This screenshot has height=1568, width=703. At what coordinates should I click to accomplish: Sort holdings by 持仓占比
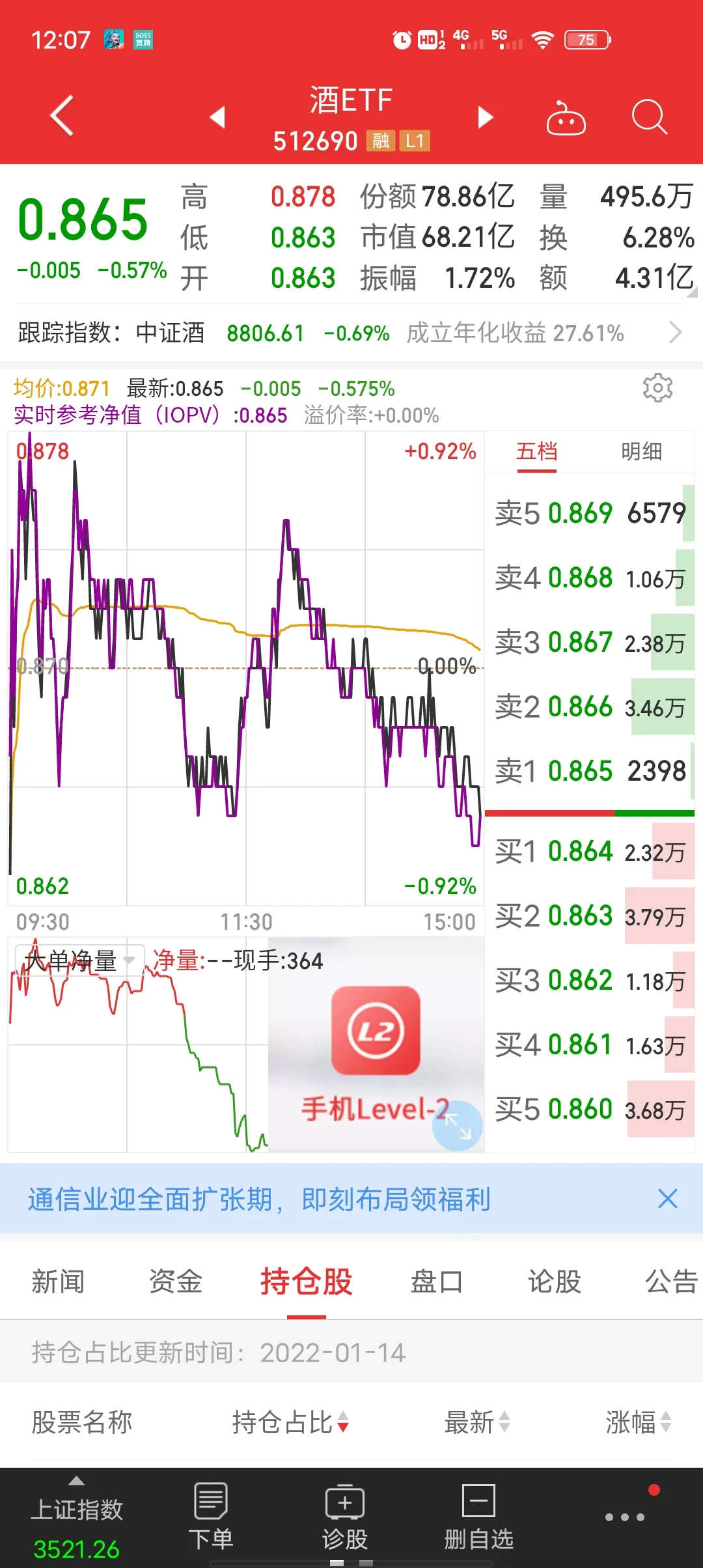(x=290, y=1422)
